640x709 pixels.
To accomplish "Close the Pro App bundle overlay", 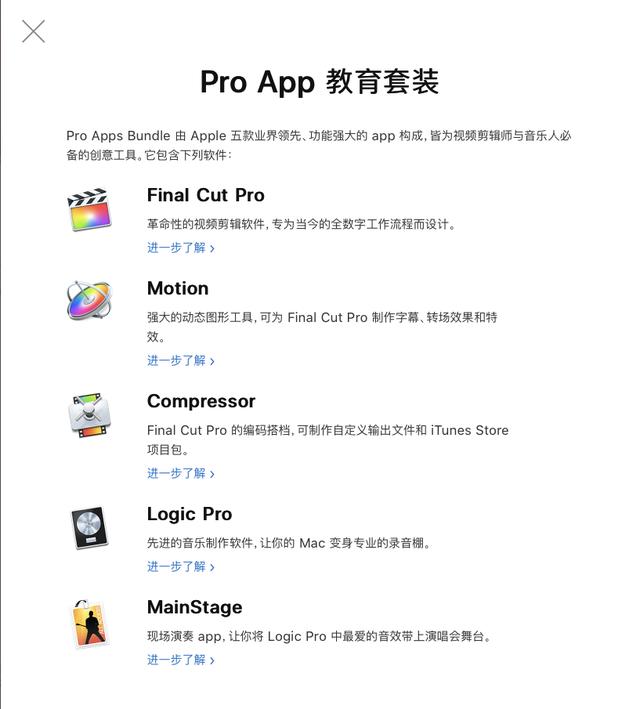I will (x=33, y=31).
